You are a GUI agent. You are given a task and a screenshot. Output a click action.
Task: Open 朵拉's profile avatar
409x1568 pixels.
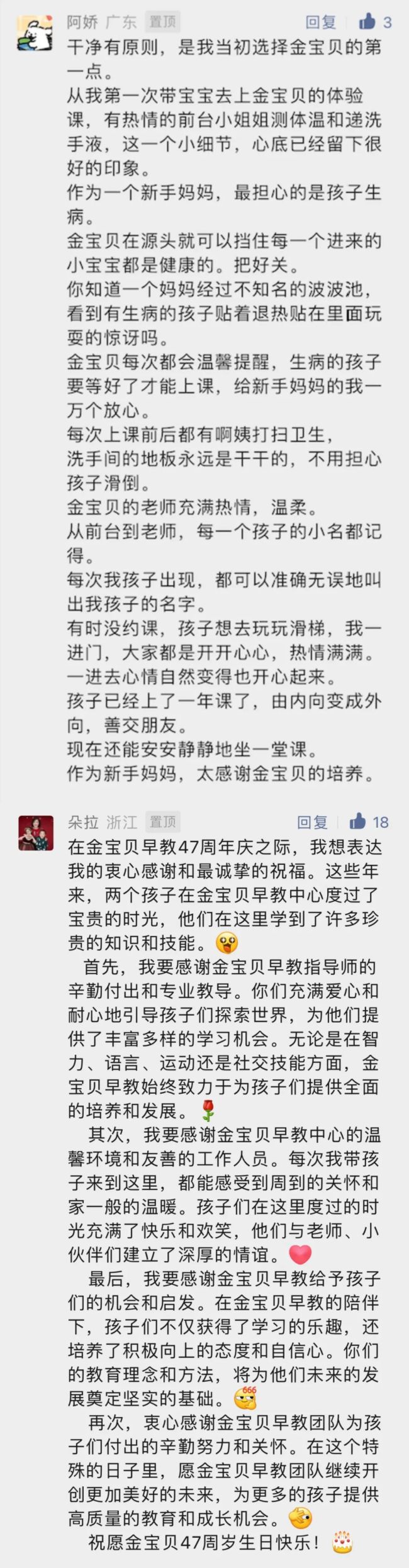pyautogui.click(x=36, y=832)
